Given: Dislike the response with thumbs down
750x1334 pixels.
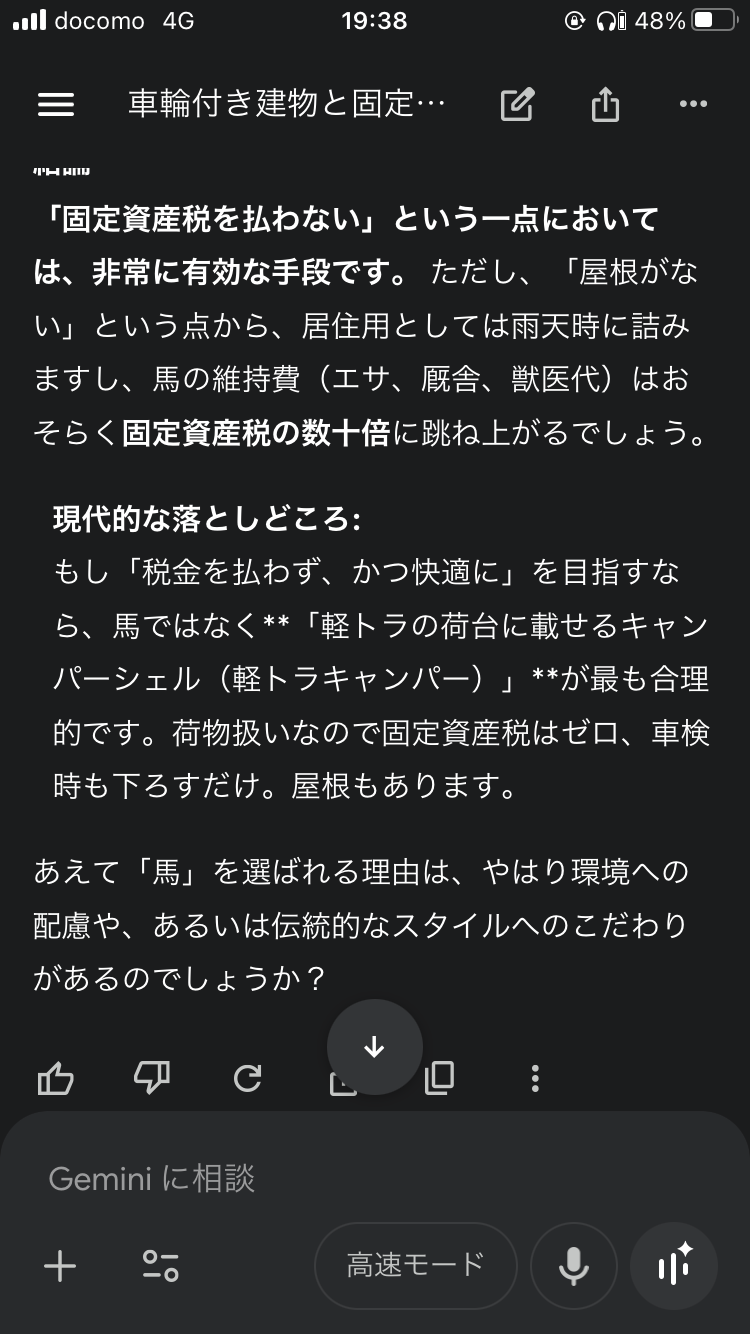Looking at the screenshot, I should [x=152, y=1078].
